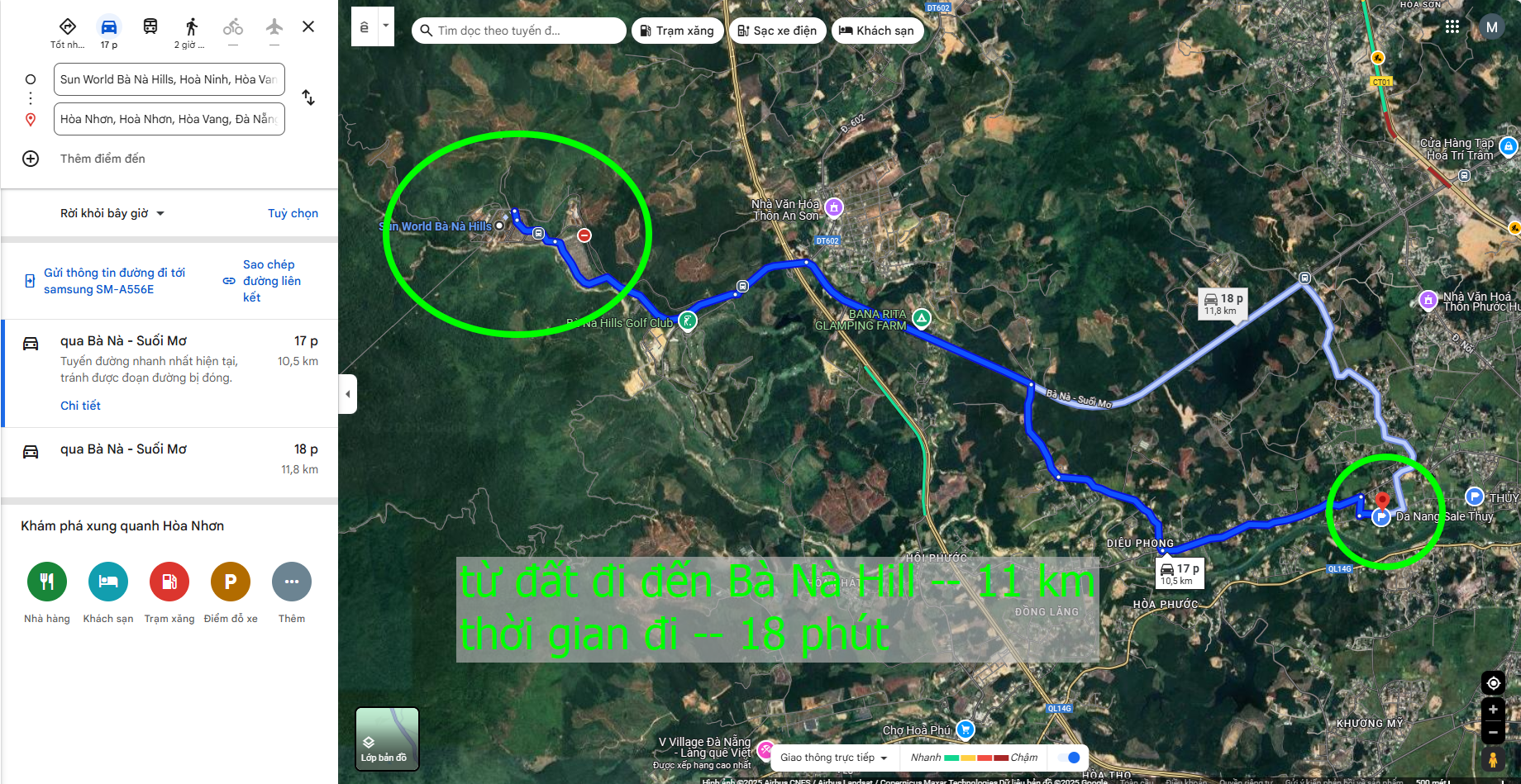The width and height of the screenshot is (1521, 784).
Task: Explore Điểm đỗ xe nearby
Action: (x=231, y=582)
